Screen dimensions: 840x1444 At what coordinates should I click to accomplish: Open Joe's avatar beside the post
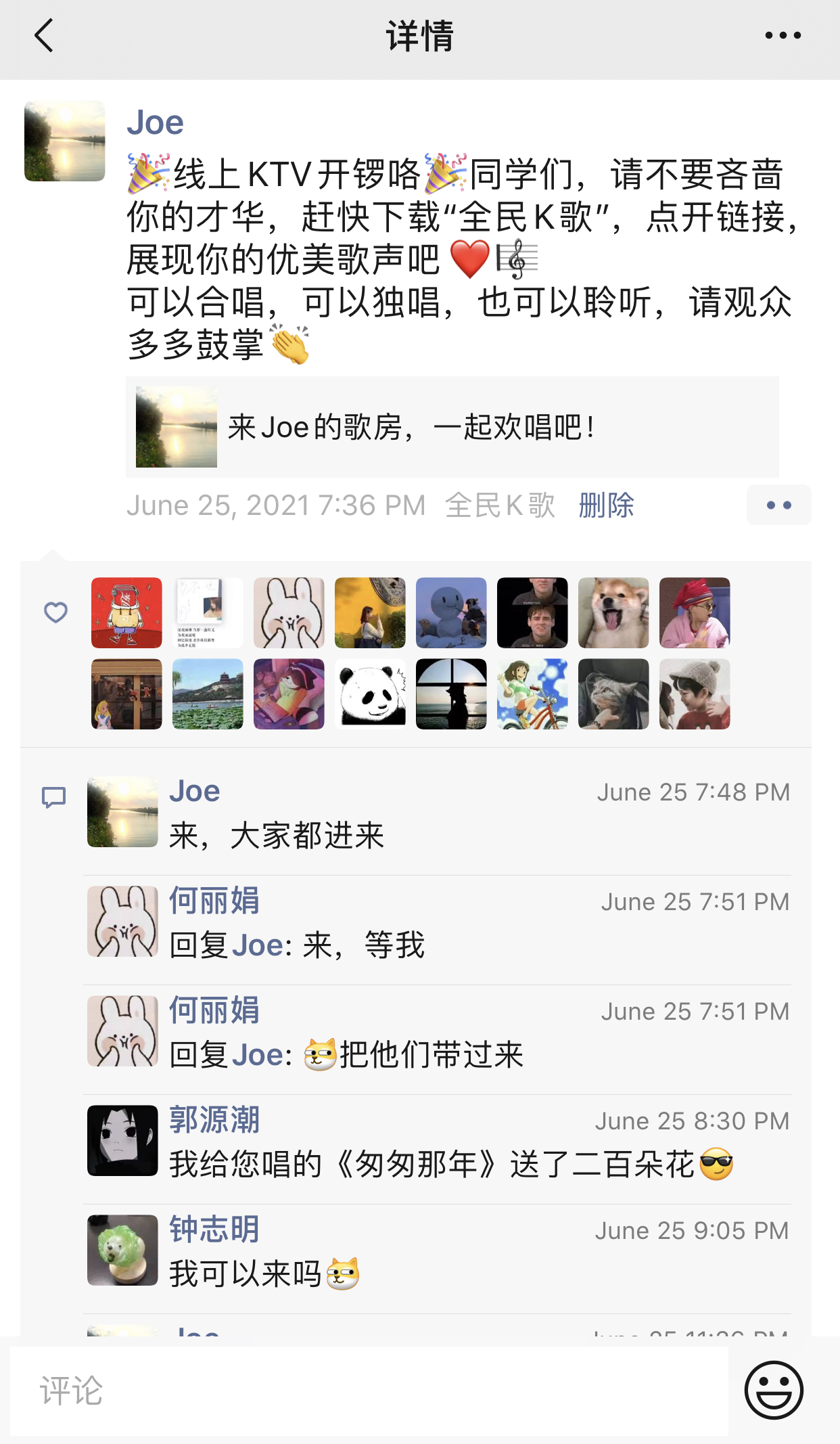(65, 141)
